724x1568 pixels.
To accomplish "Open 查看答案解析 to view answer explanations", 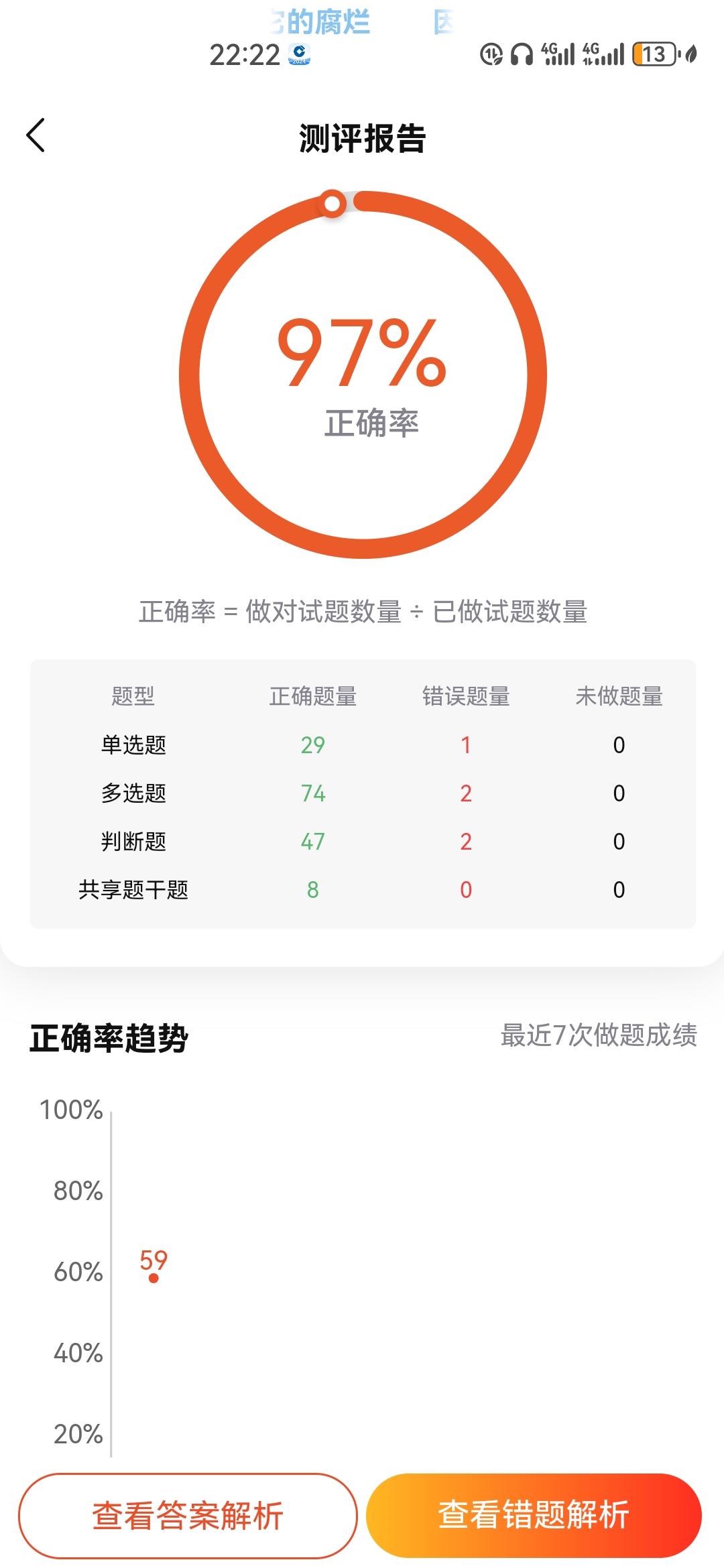I will click(x=188, y=1516).
